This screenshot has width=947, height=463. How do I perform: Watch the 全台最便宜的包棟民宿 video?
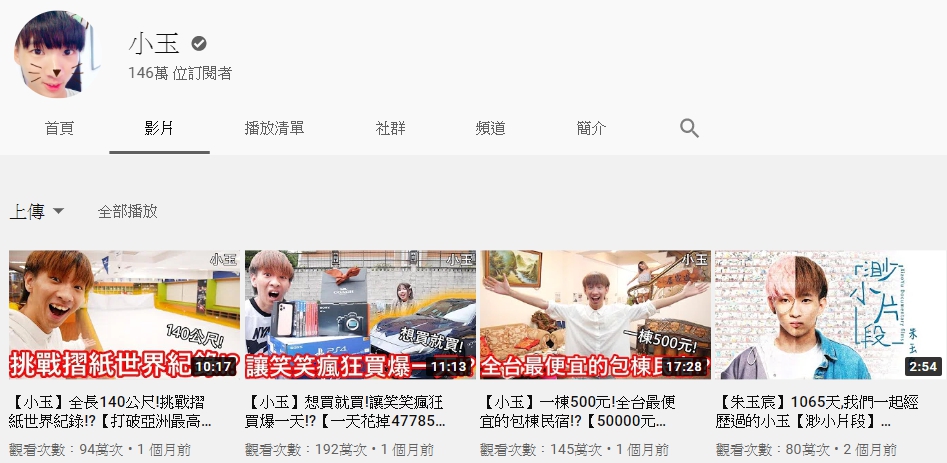pos(595,314)
